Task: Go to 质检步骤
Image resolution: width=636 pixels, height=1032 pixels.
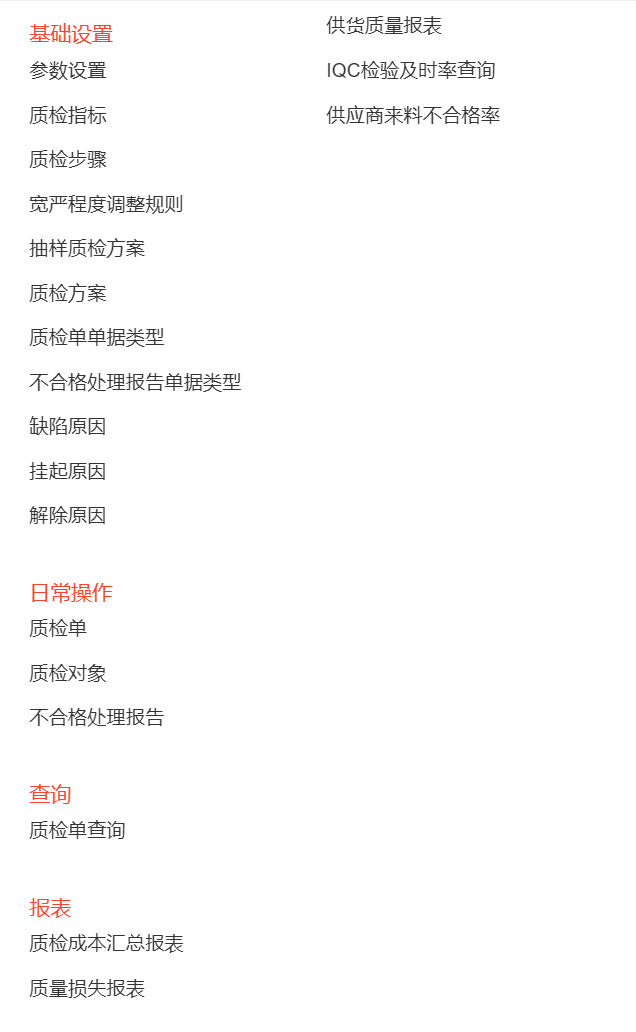Action: coord(68,159)
